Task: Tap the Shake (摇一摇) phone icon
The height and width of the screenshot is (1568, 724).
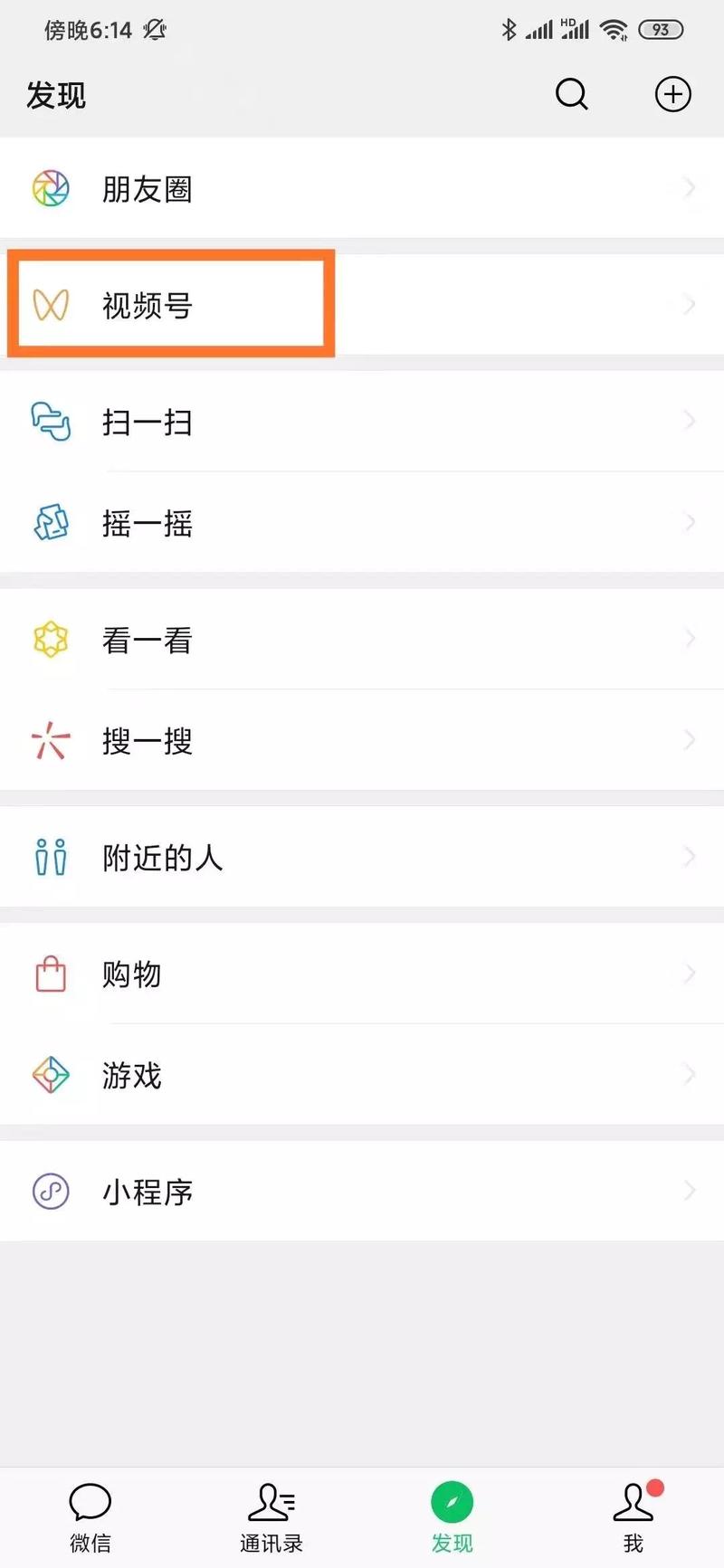Action: click(52, 523)
